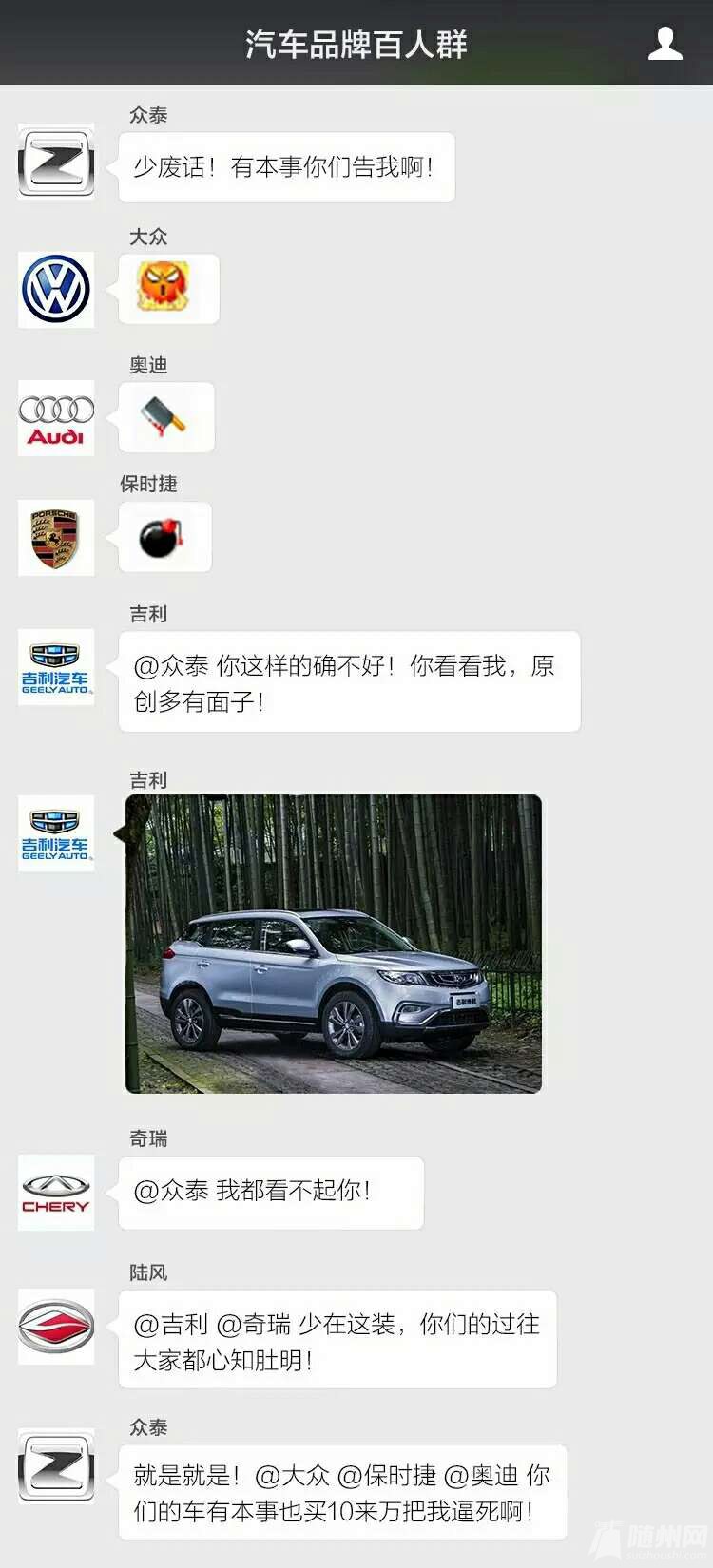713x1568 pixels.
Task: Tap 众泰's avatar beside the 少废话 message
Action: pyautogui.click(x=56, y=162)
